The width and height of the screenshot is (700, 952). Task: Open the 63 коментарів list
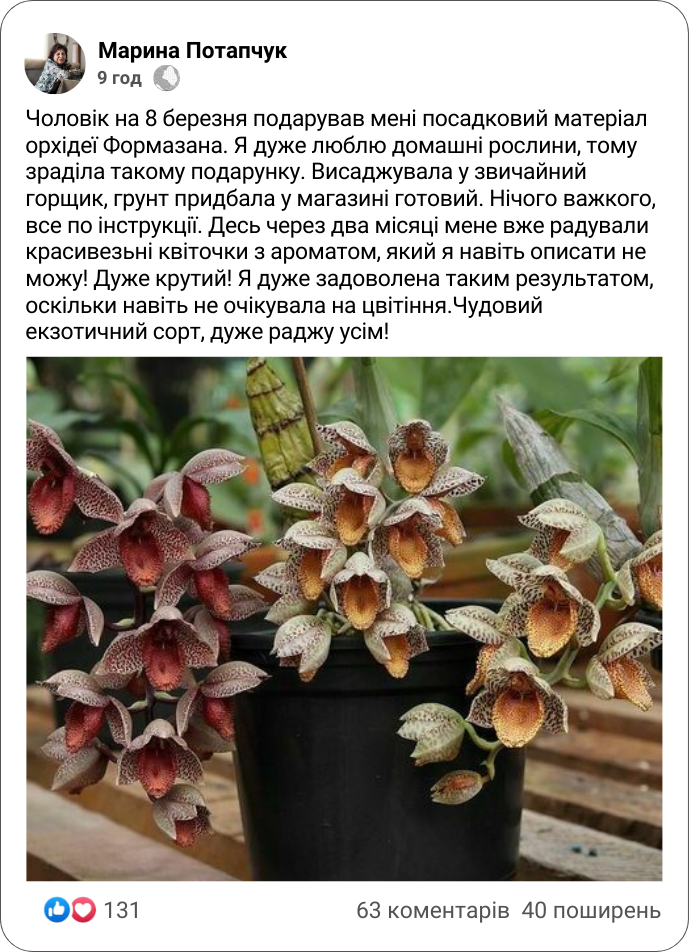(433, 910)
